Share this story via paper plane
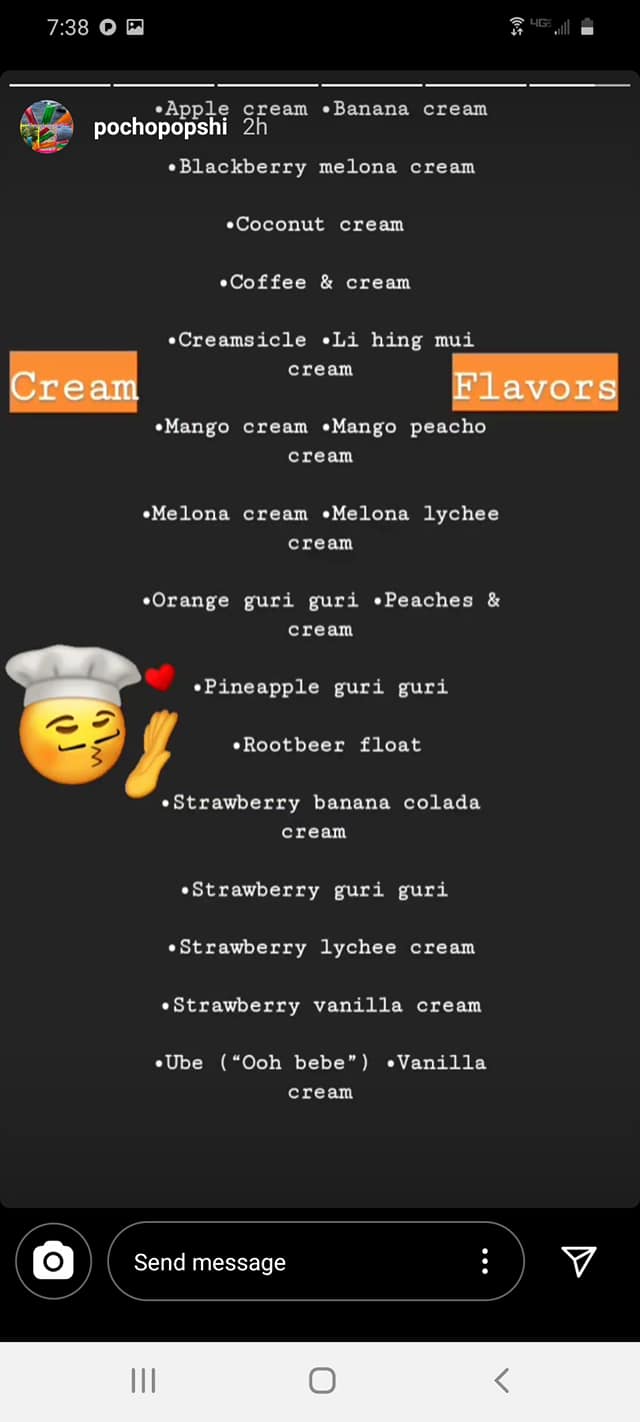Screen dimensions: 640x1422 coord(579,1261)
